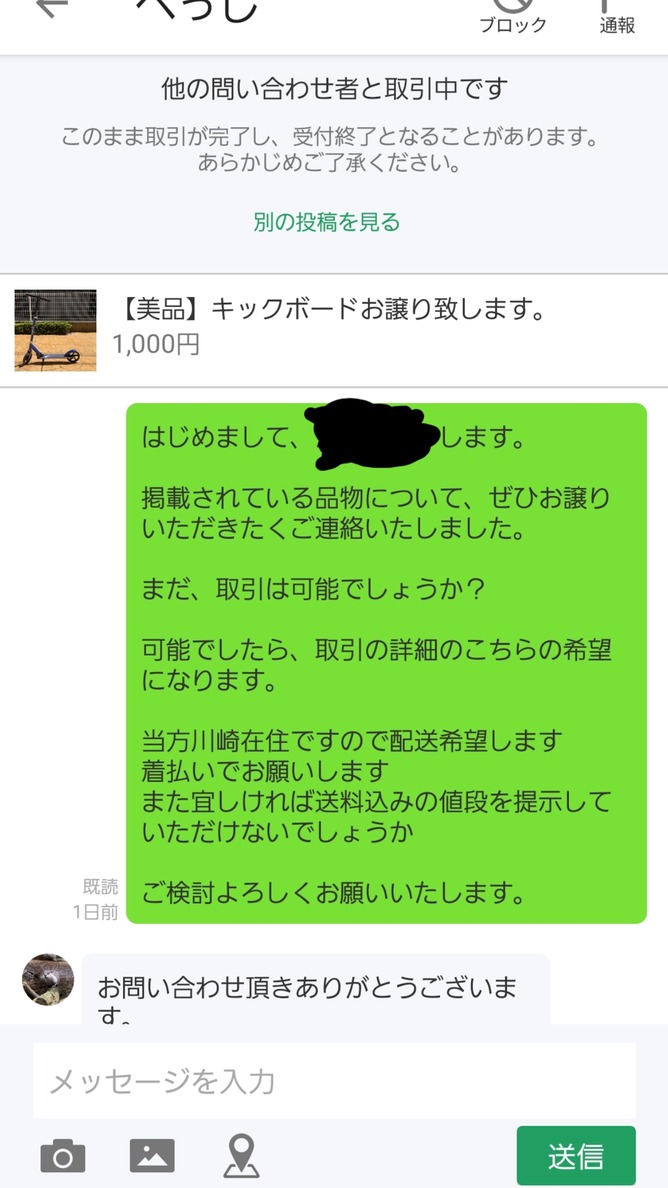Screen dimensions: 668x1188
Task: Focus the メッセージを入力 text field
Action: pyautogui.click(x=334, y=1081)
